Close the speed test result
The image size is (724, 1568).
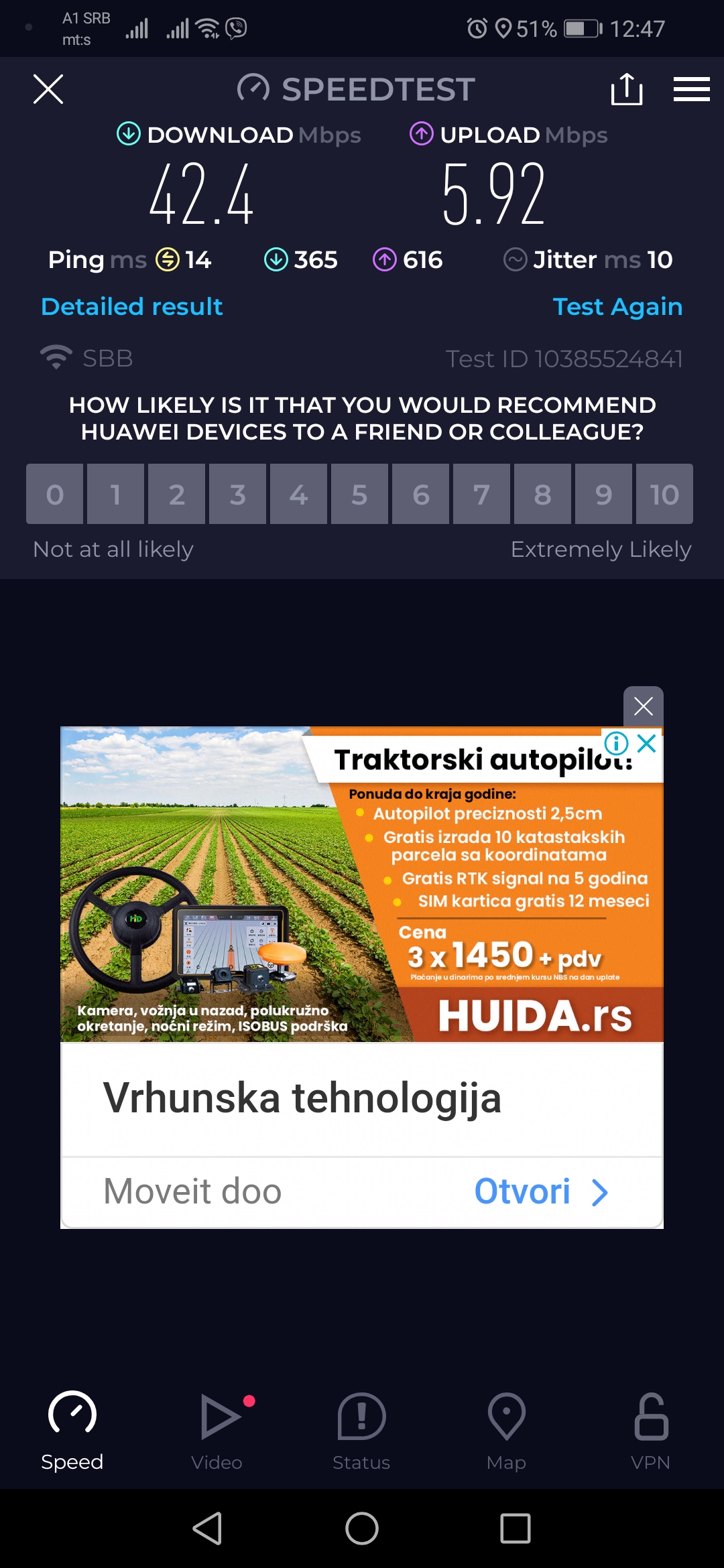click(48, 89)
